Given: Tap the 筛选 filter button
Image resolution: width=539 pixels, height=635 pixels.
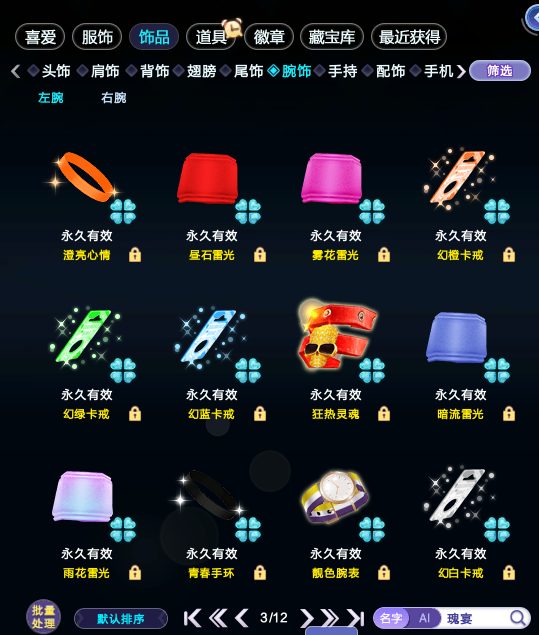Looking at the screenshot, I should (500, 71).
